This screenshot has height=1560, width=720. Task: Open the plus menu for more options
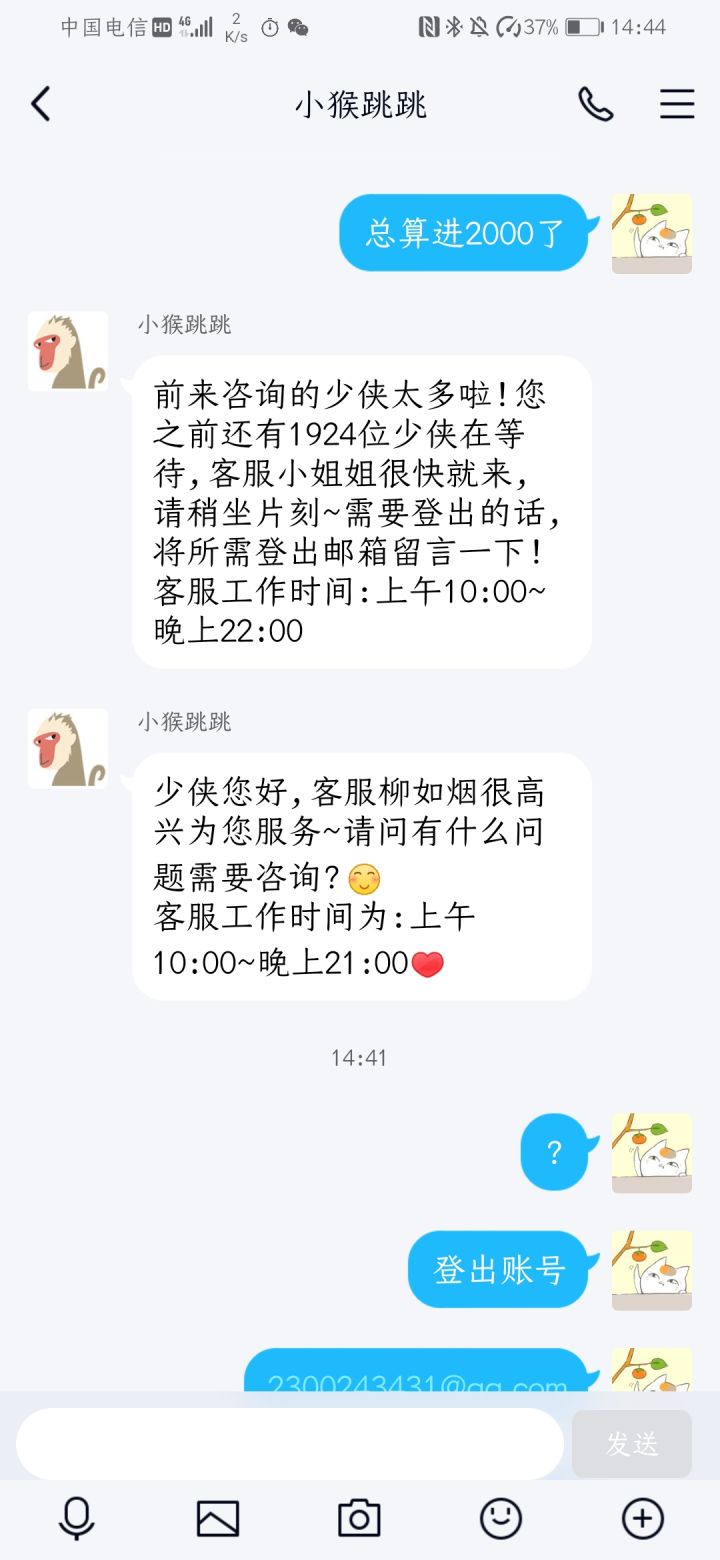pyautogui.click(x=643, y=1518)
